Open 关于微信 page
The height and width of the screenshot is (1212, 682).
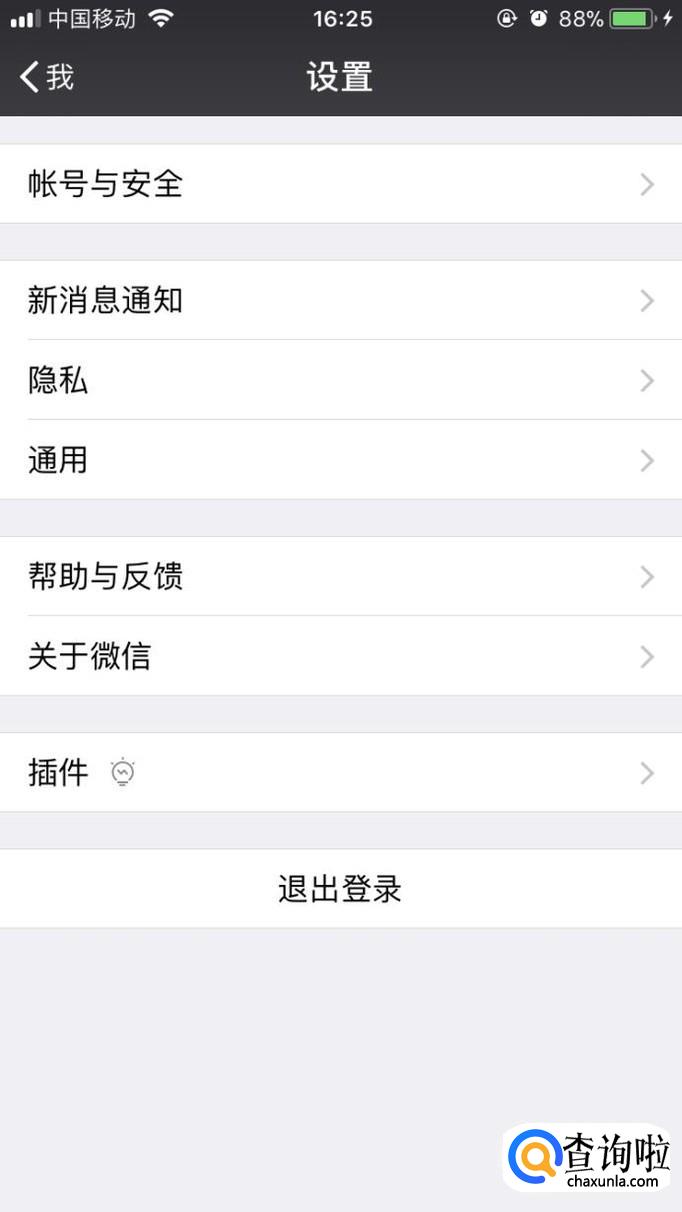pos(340,657)
